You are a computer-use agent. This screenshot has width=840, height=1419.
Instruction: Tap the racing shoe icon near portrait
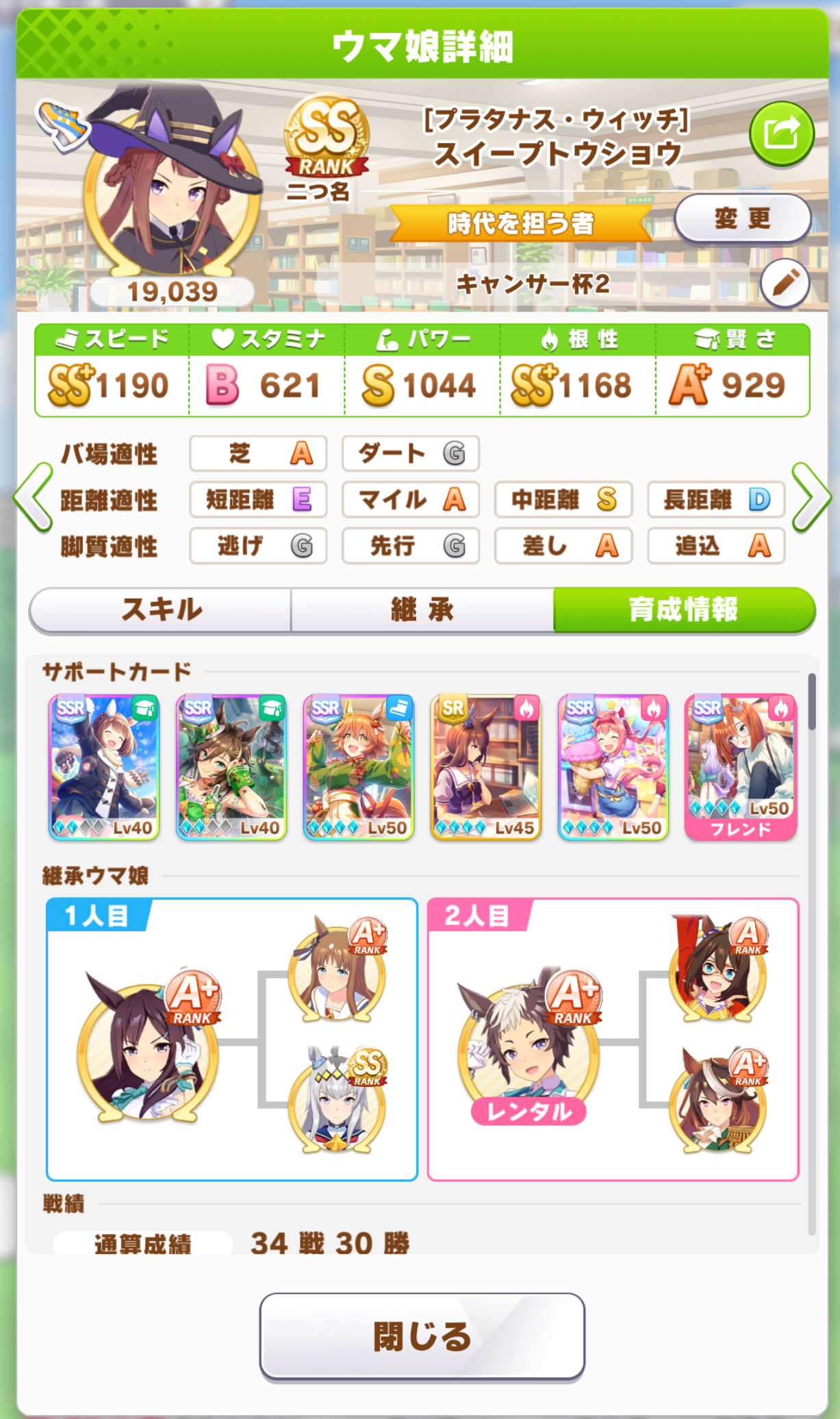pyautogui.click(x=62, y=123)
